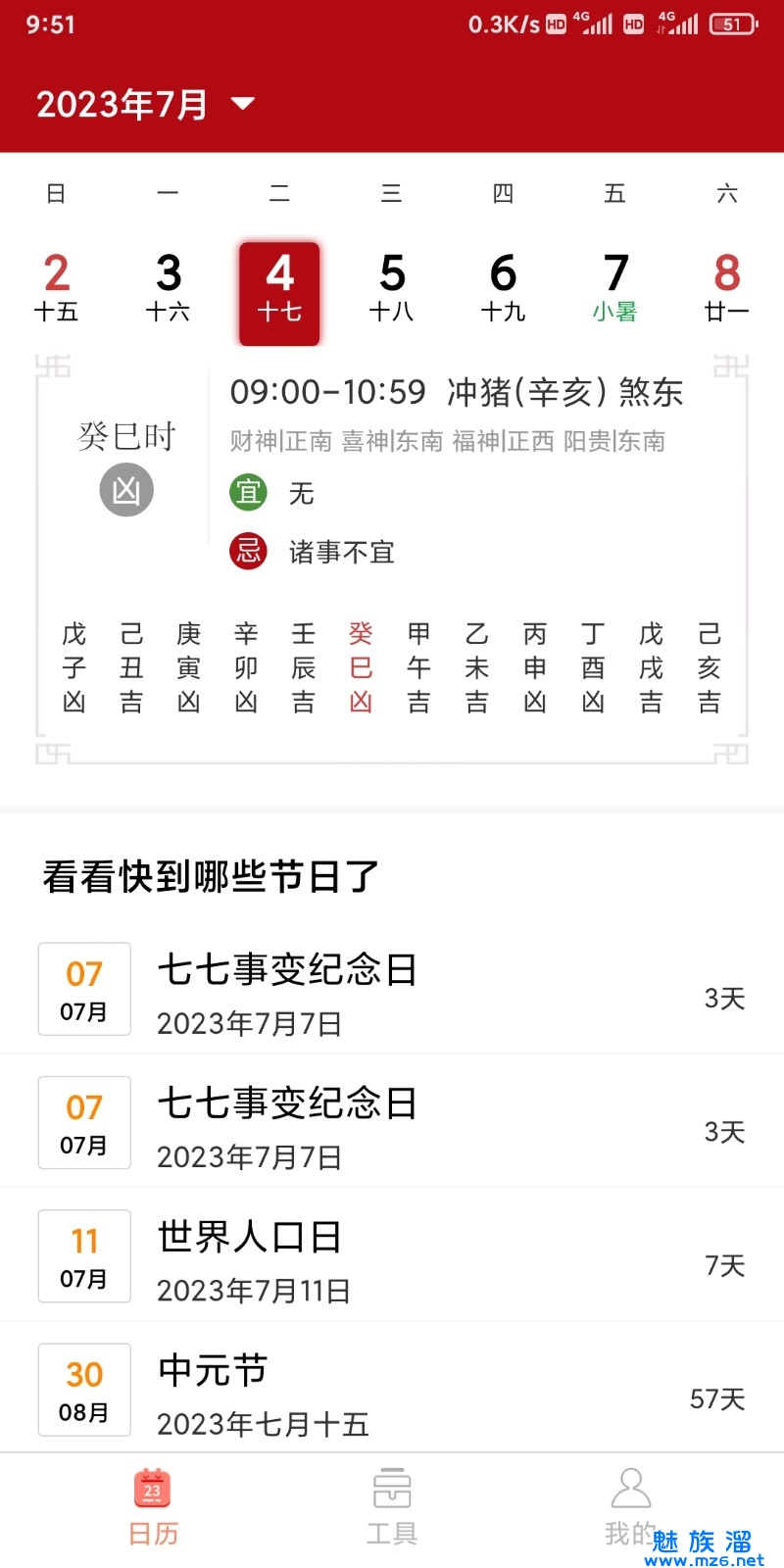
Task: Choose the 甲午 hour slot
Action: click(419, 667)
